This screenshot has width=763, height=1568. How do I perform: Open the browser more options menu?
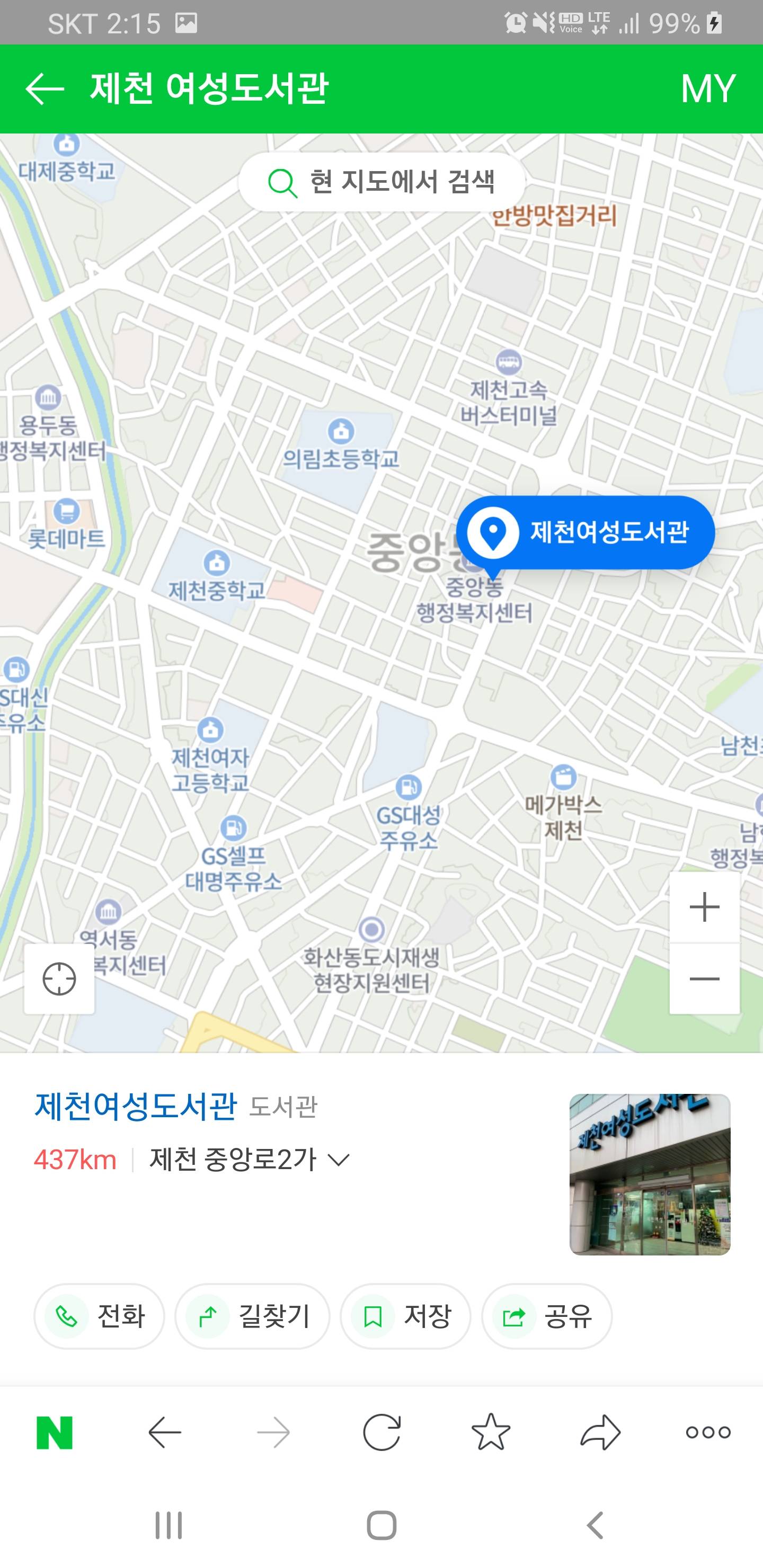pos(707,1432)
